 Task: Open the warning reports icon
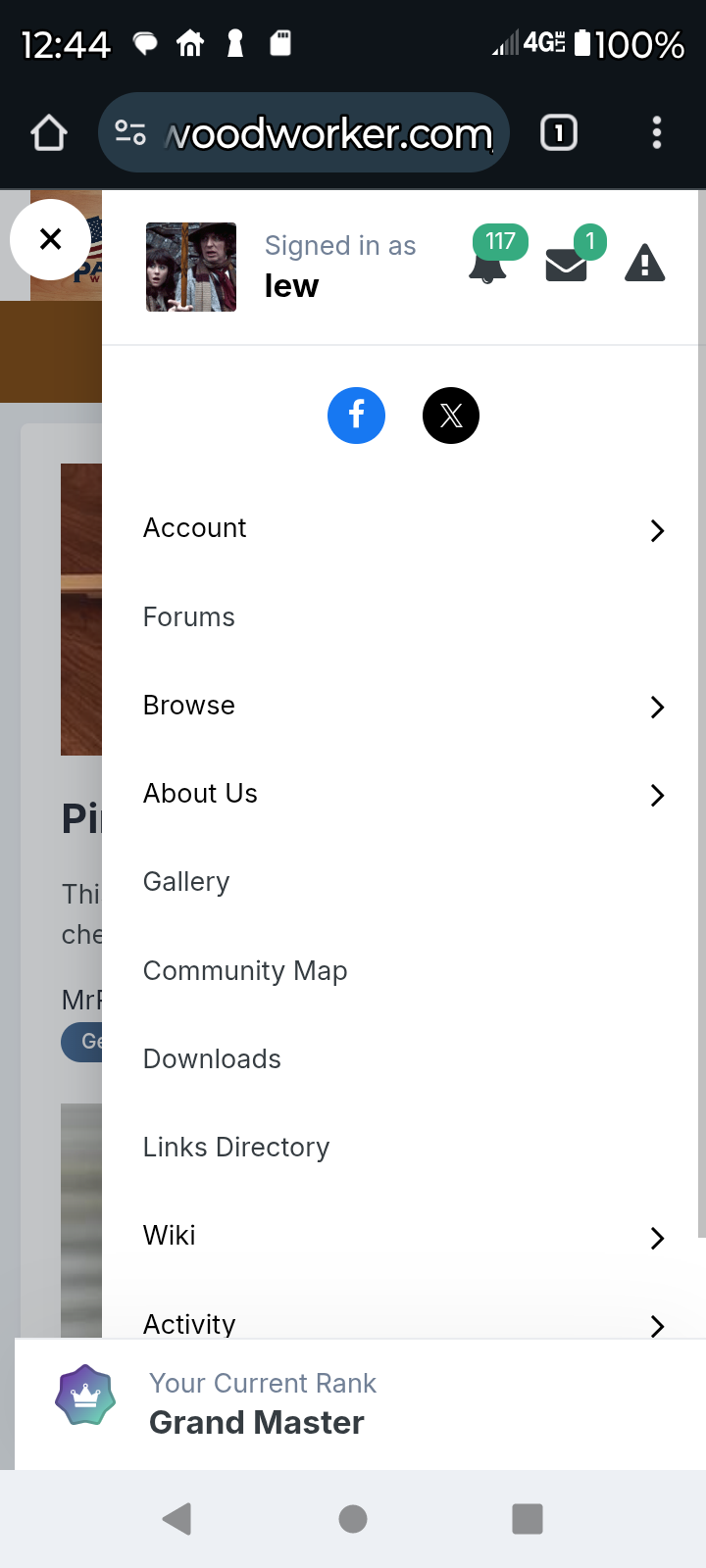click(644, 264)
